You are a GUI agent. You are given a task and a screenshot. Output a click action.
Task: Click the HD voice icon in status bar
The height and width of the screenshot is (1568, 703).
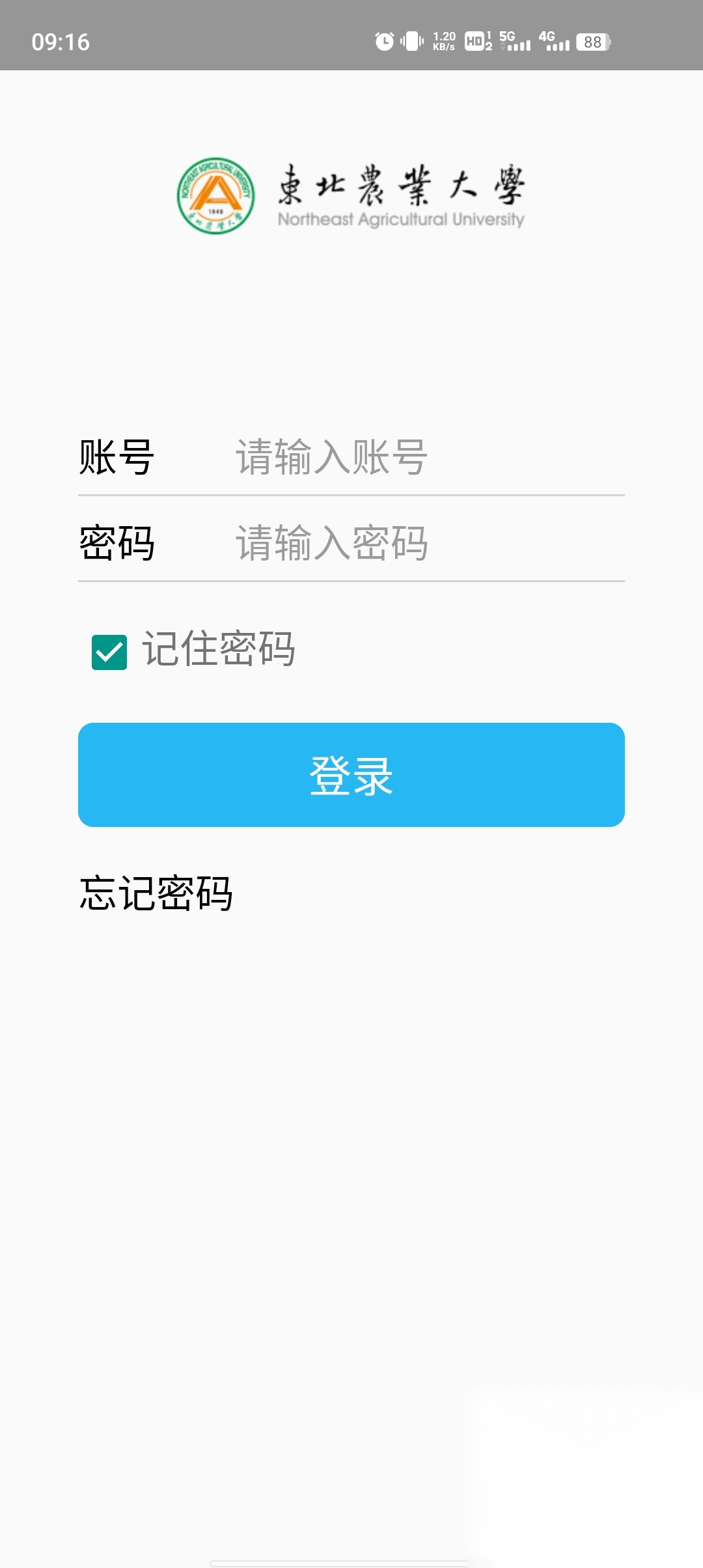475,42
